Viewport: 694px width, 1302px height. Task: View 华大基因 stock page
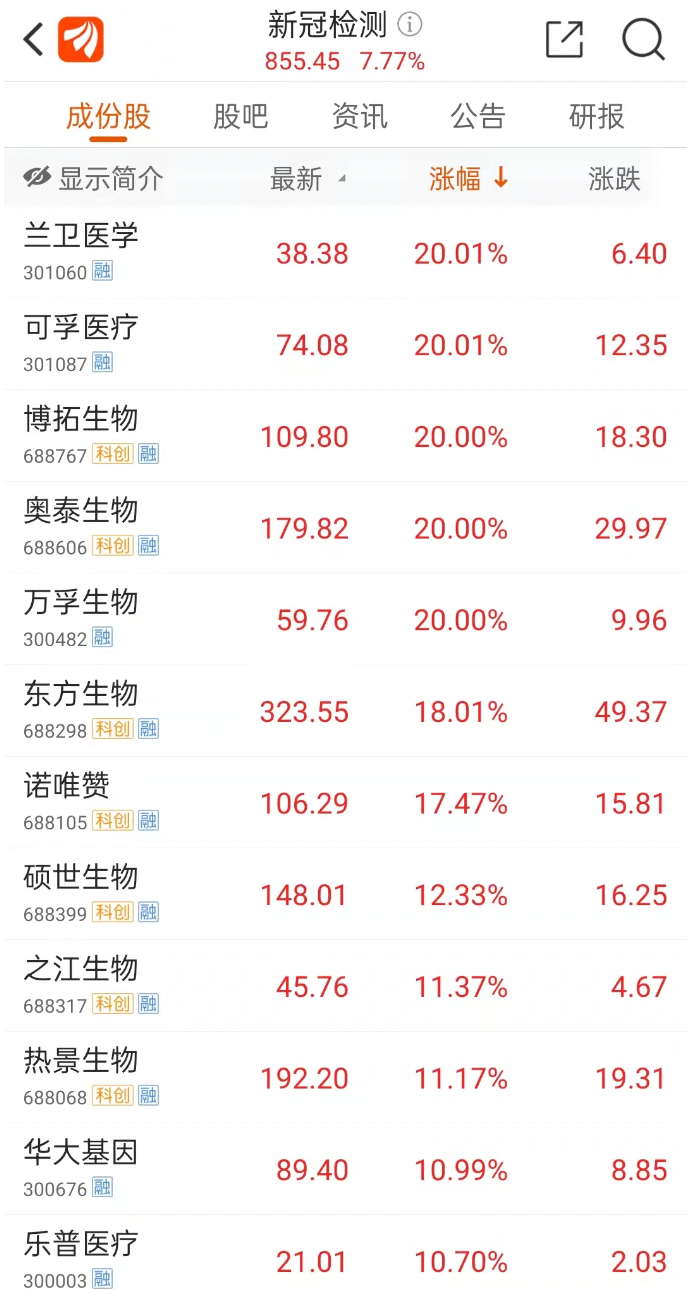82,1153
